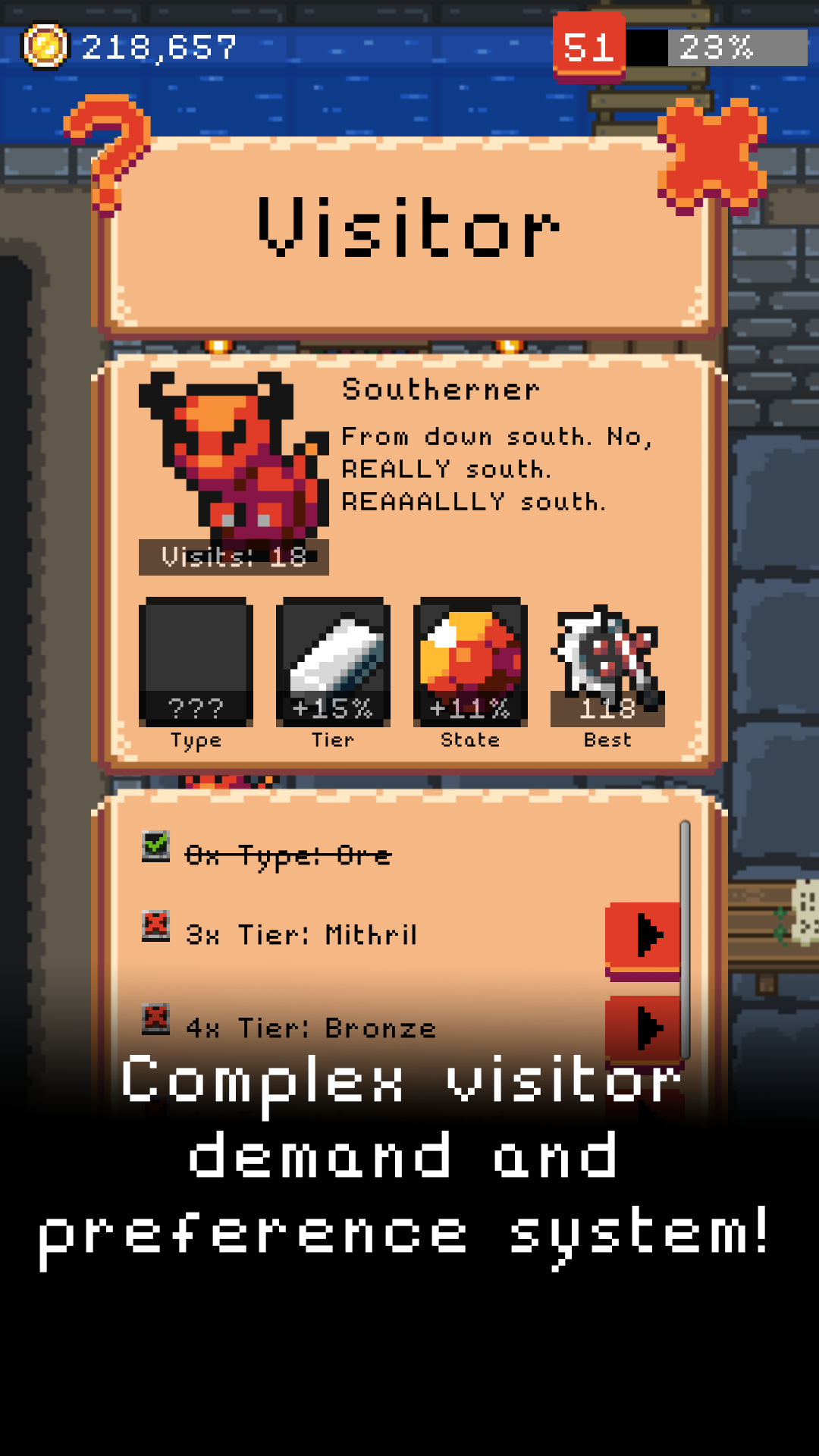Select the mystery ??? Type slot
819x1456 pixels.
[x=196, y=664]
